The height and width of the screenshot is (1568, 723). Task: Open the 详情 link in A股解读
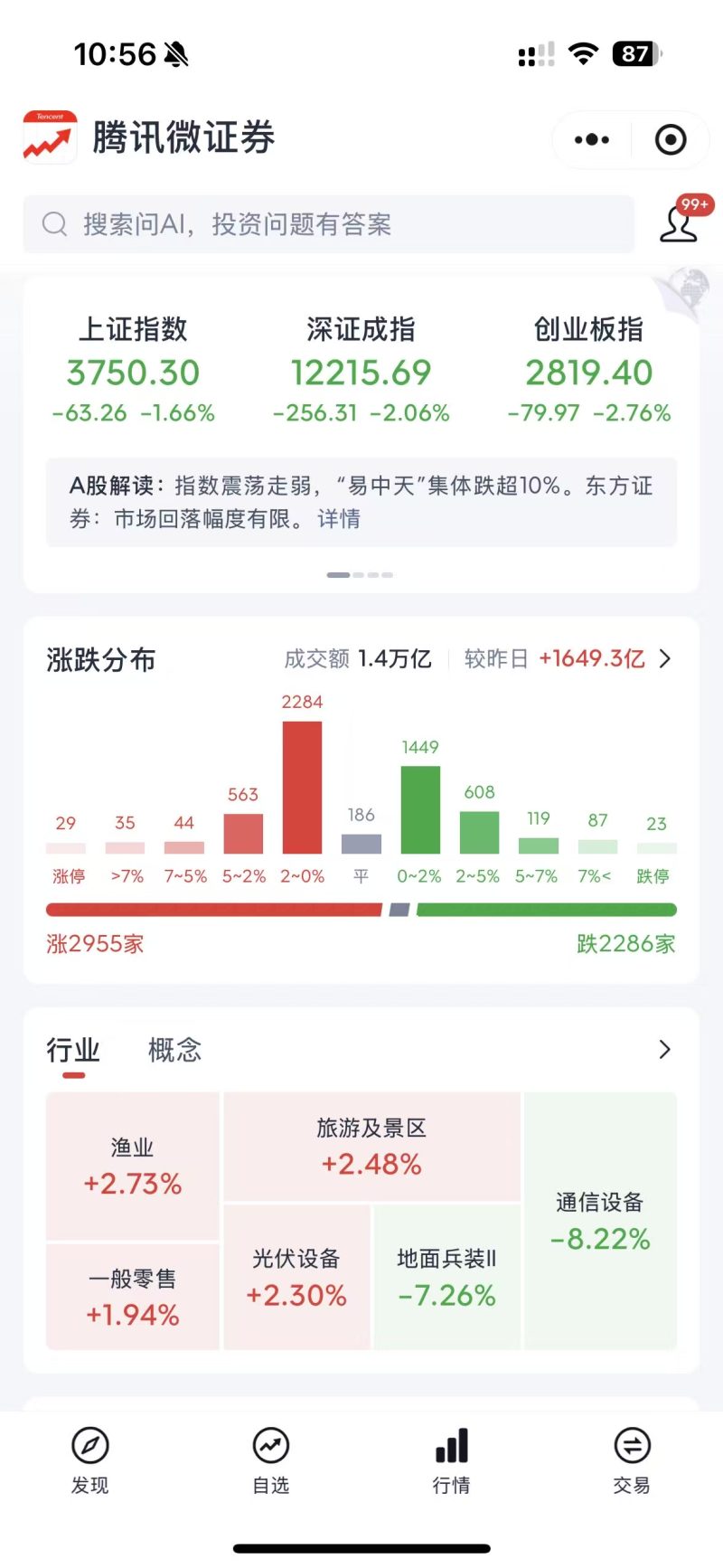click(x=339, y=519)
